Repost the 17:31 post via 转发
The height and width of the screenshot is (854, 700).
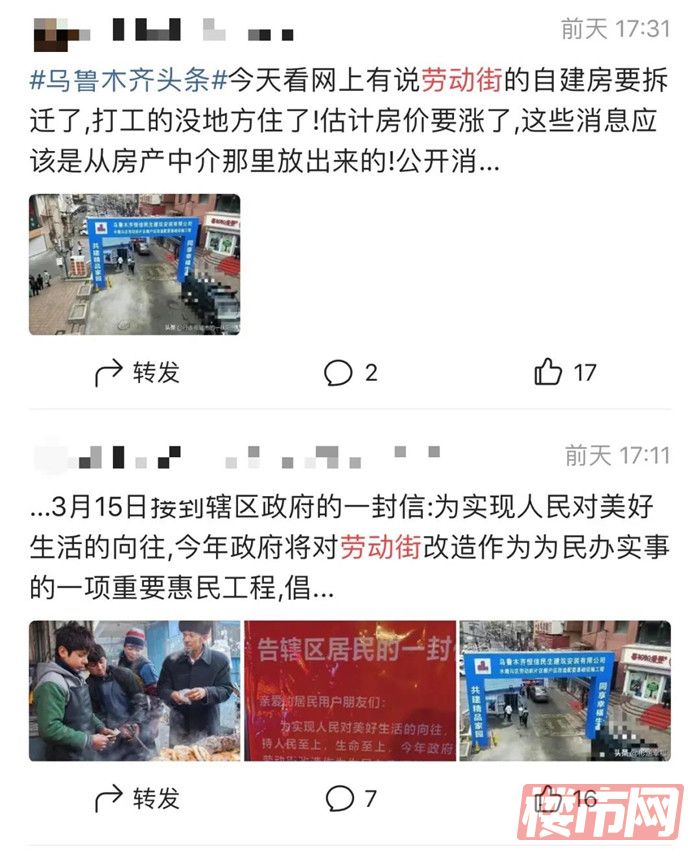pos(137,373)
